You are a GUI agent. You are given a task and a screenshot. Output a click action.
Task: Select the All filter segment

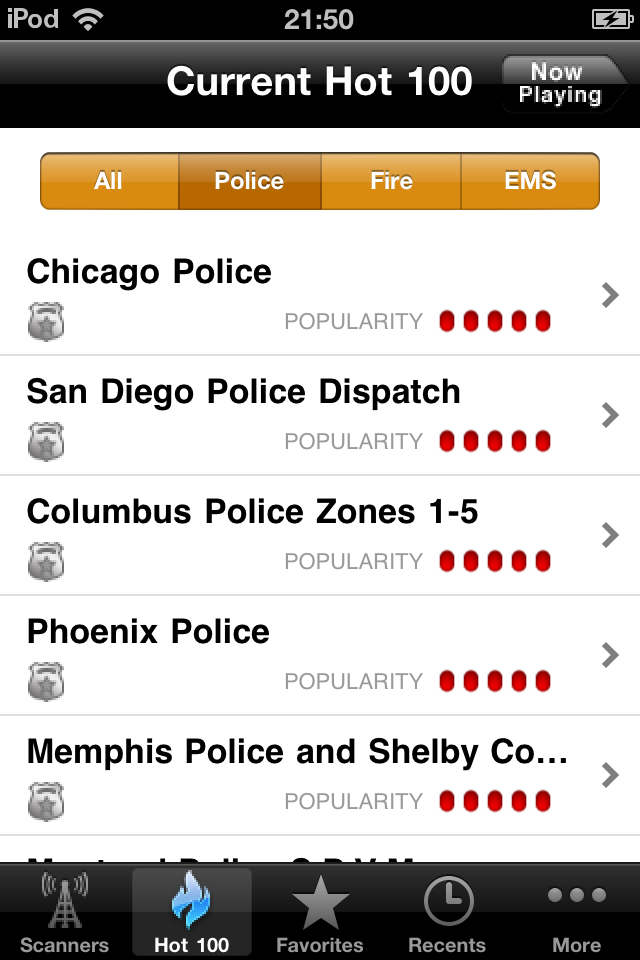click(x=109, y=181)
